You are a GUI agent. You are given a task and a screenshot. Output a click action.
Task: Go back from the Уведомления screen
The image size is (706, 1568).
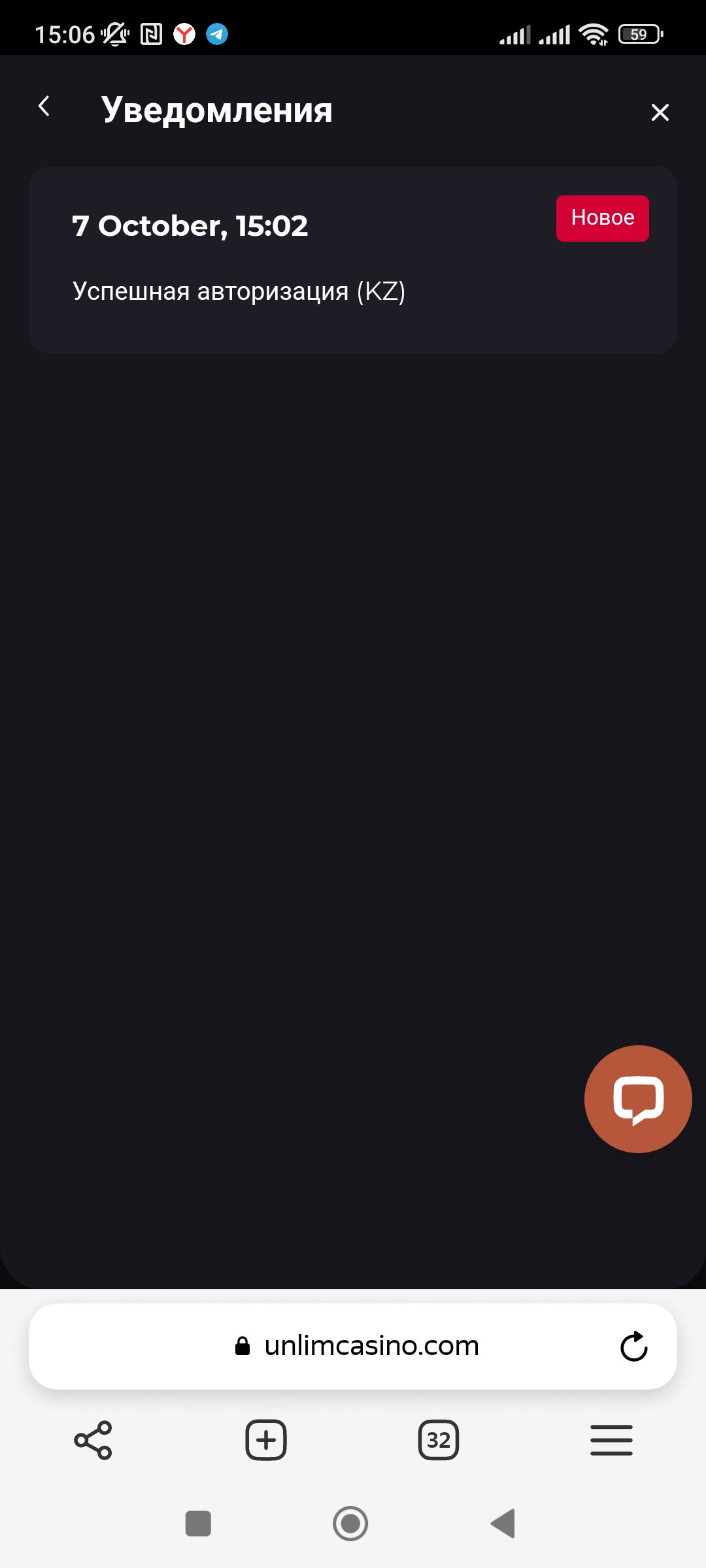click(x=44, y=106)
